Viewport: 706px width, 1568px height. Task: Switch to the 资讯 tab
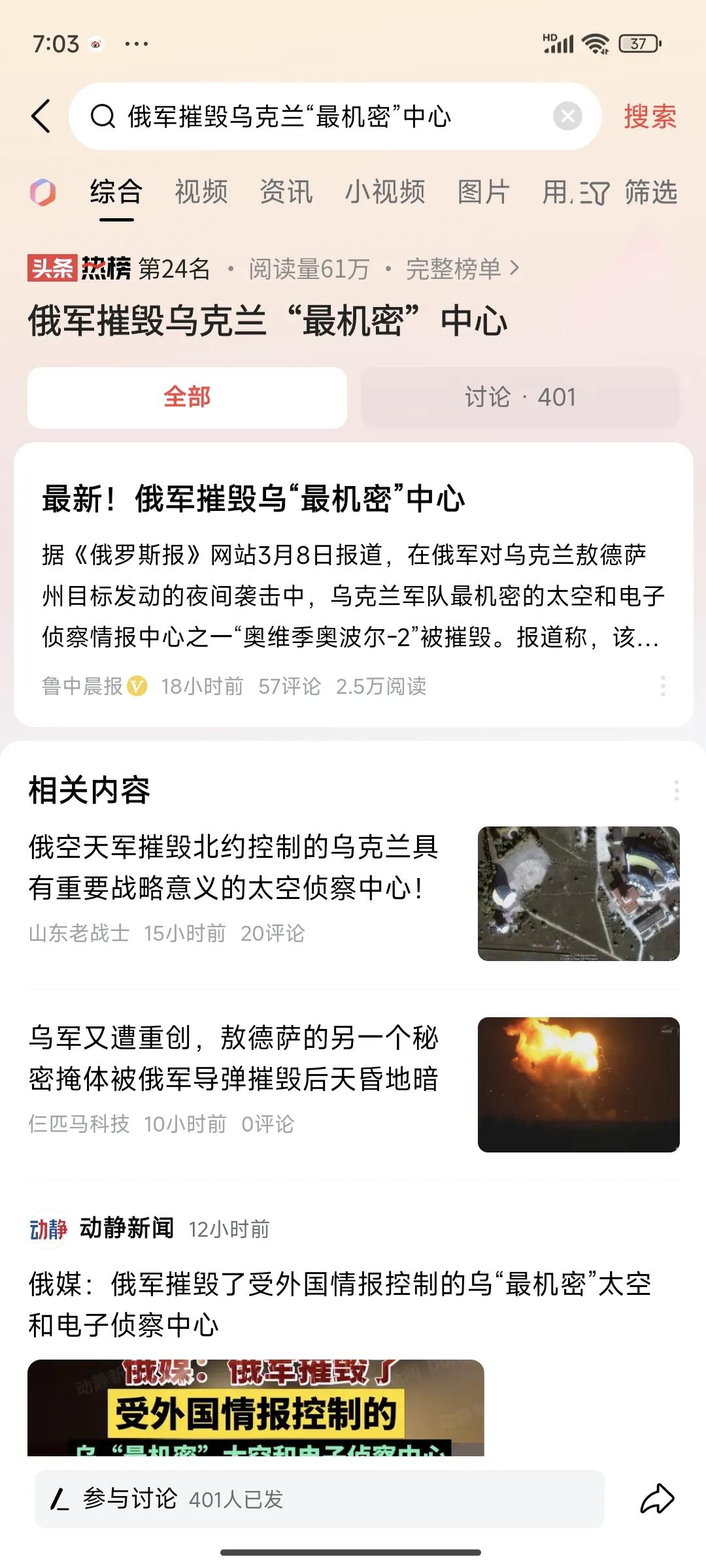point(286,192)
